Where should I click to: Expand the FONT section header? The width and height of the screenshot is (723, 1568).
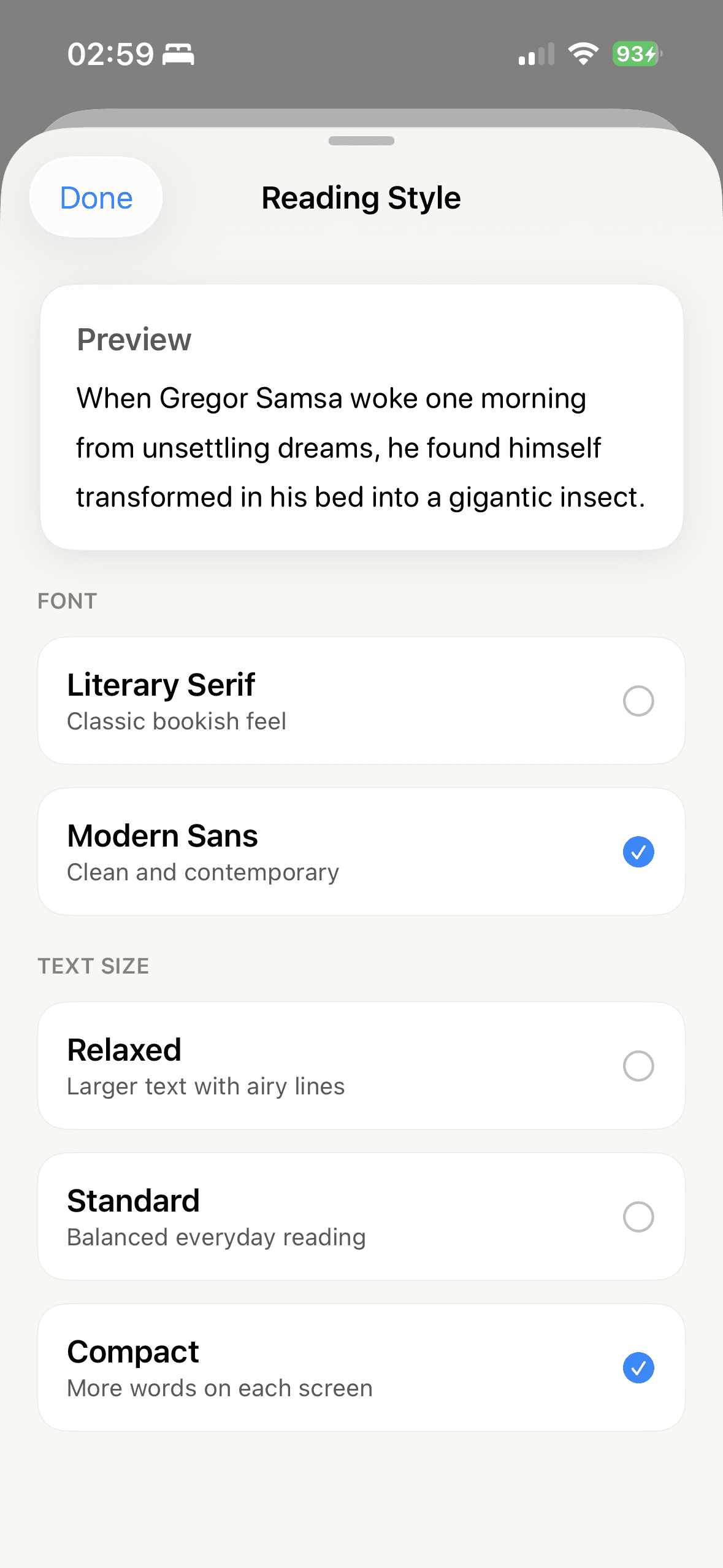67,601
